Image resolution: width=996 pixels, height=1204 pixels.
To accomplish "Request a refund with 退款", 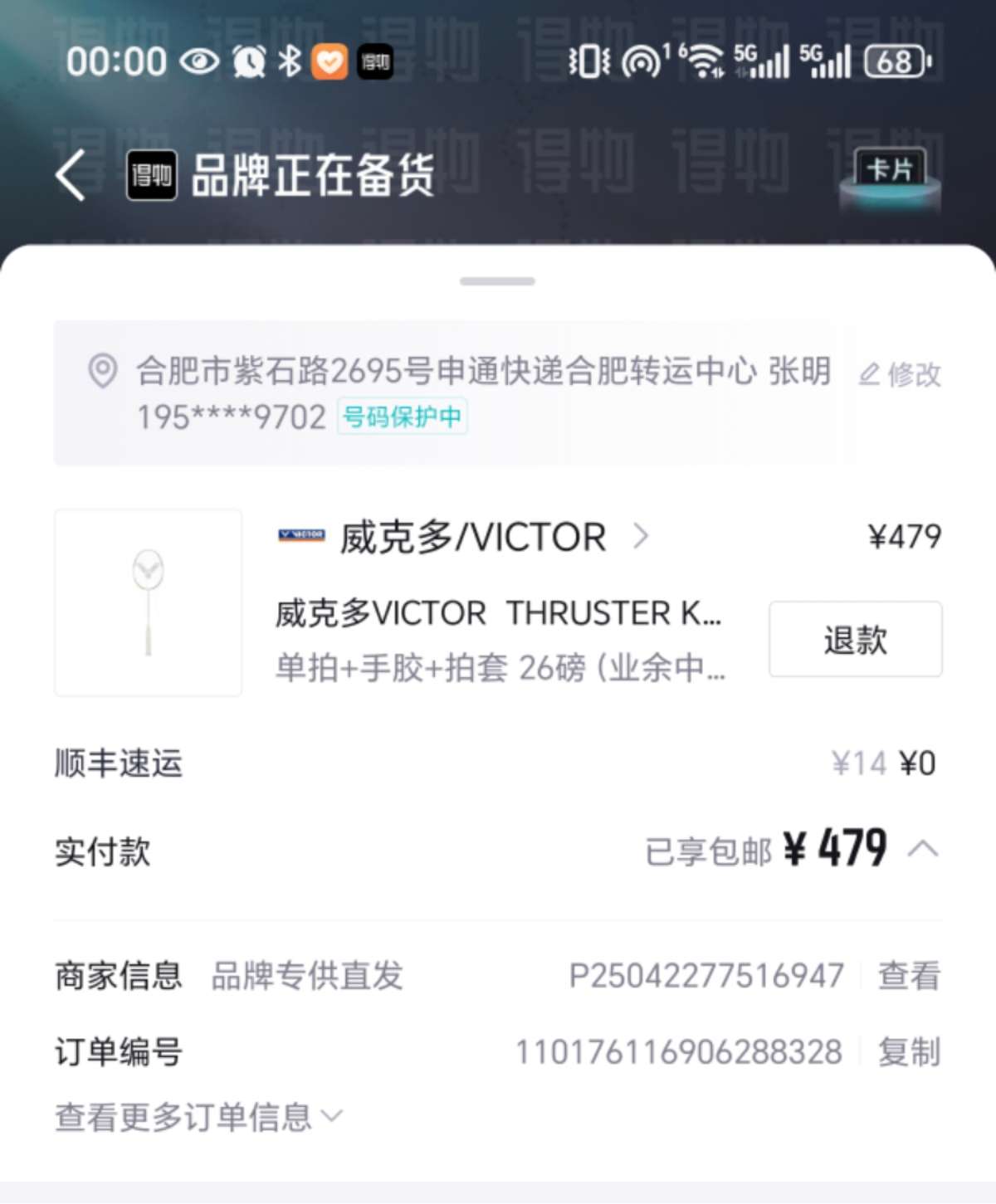I will click(855, 639).
